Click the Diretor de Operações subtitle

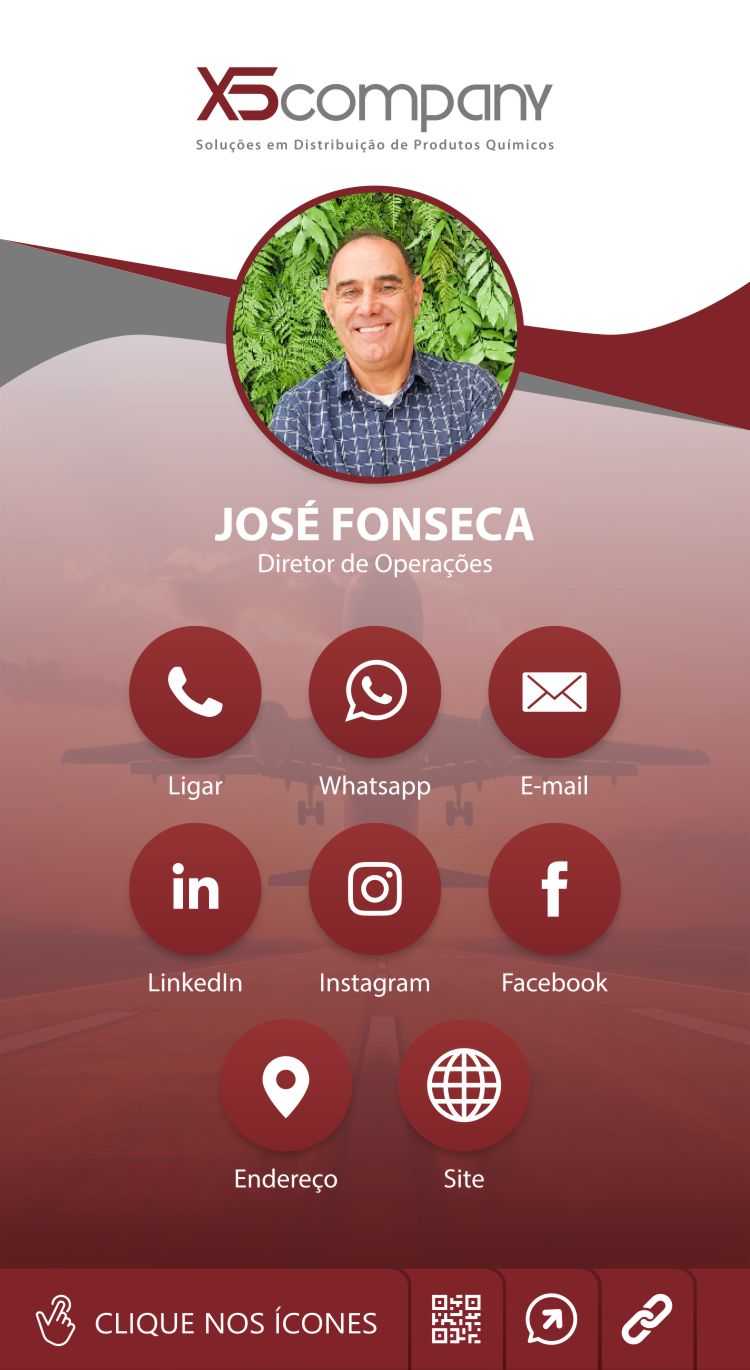pos(375,563)
